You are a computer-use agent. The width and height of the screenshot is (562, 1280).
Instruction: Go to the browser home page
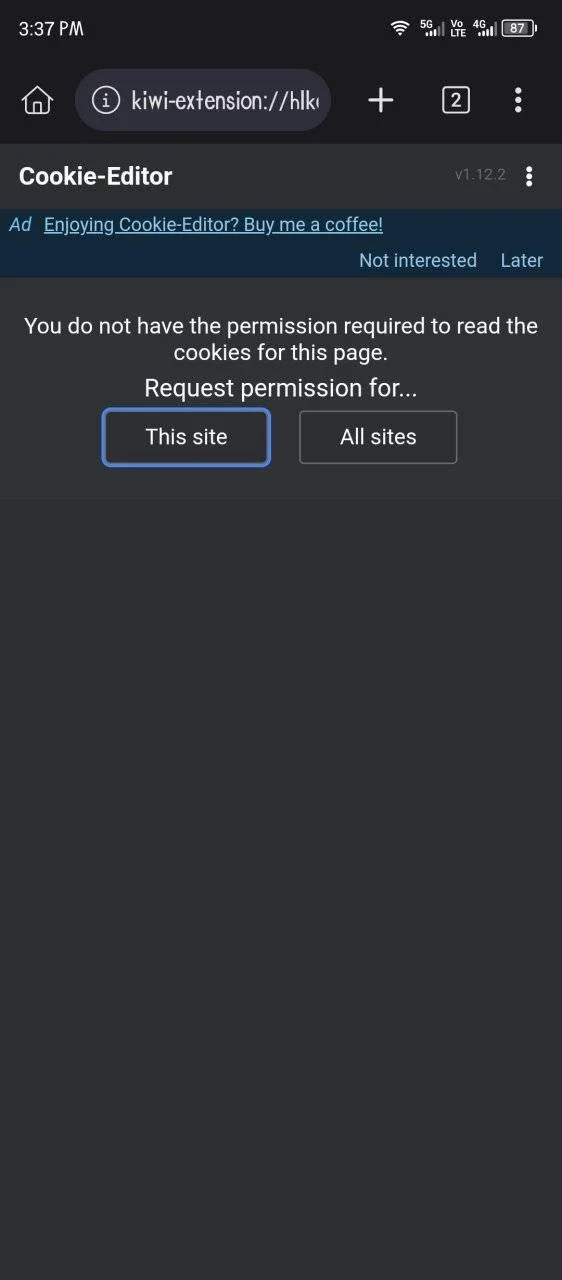(37, 100)
